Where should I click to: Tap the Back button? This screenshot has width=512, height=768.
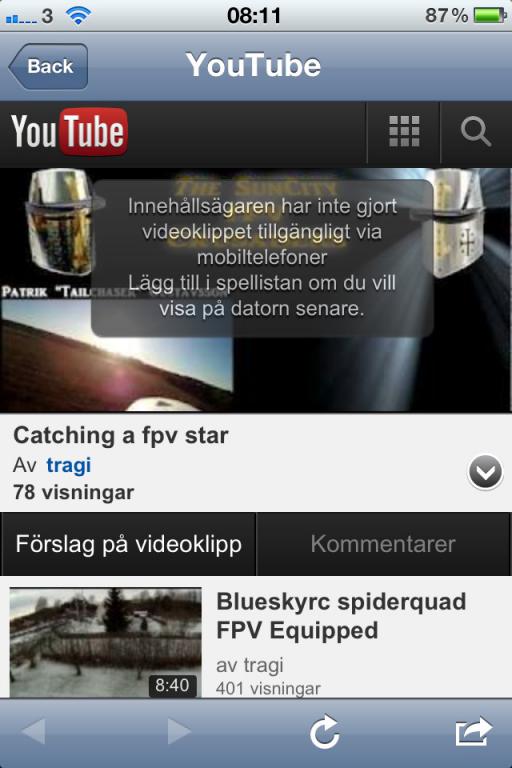coord(49,66)
